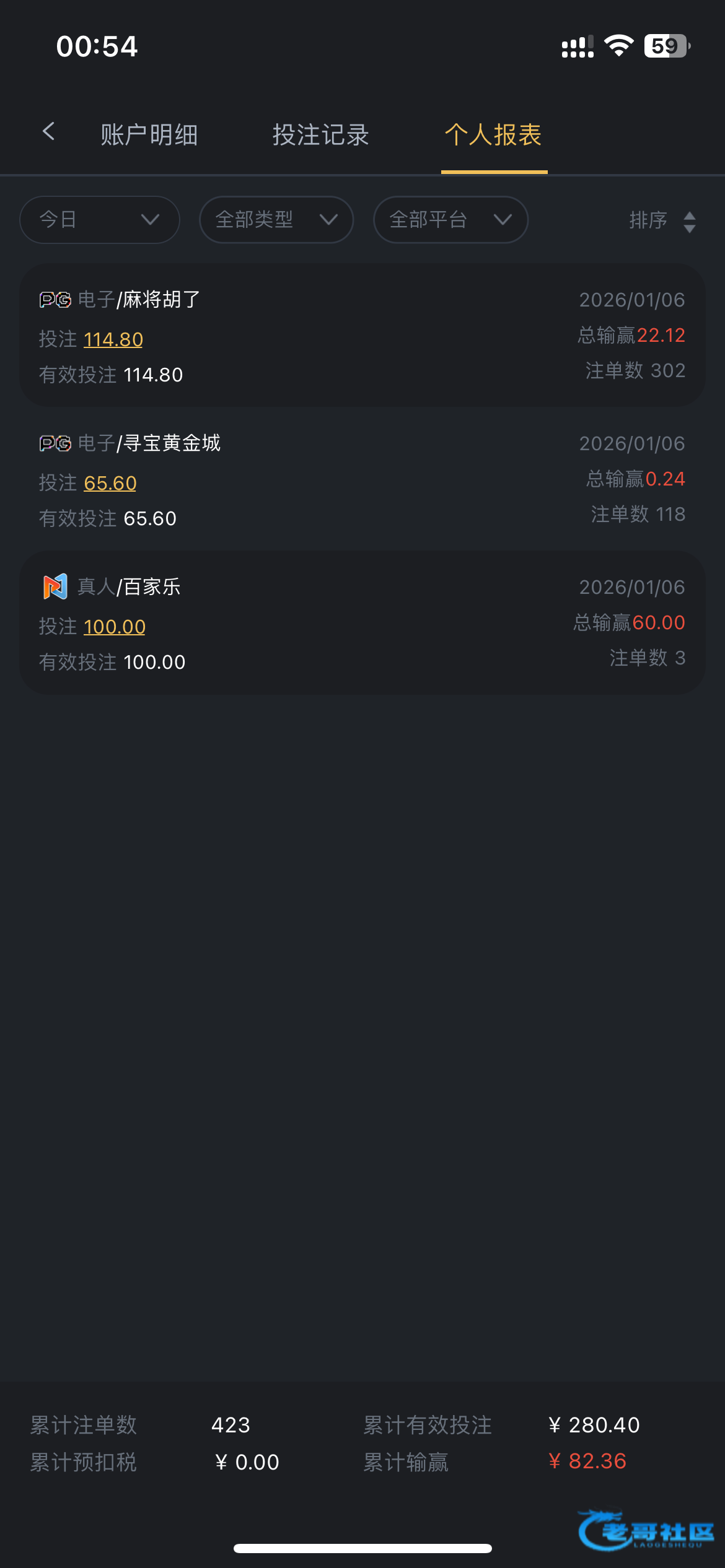725x1568 pixels.
Task: Go back using the top-left arrow
Action: tap(48, 132)
